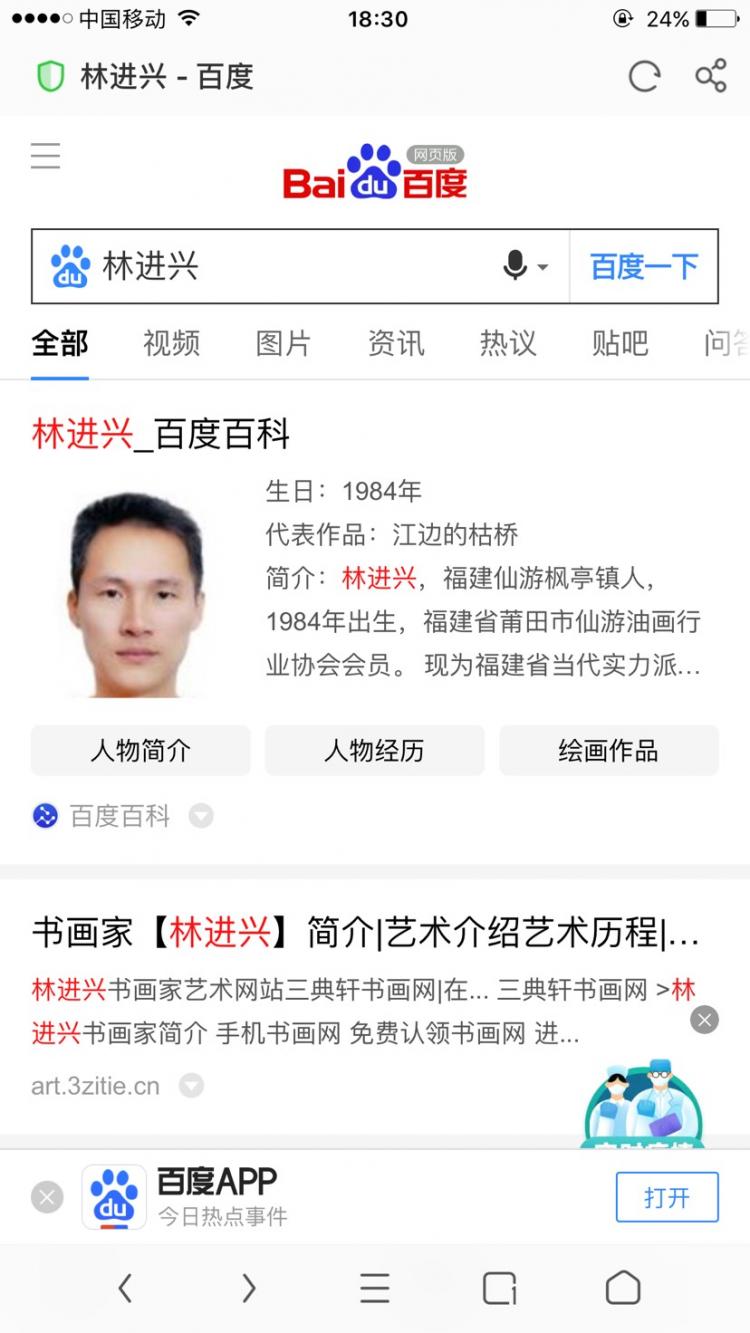Image resolution: width=750 pixels, height=1333 pixels.
Task: Open the 绘画作品 section button
Action: [609, 751]
